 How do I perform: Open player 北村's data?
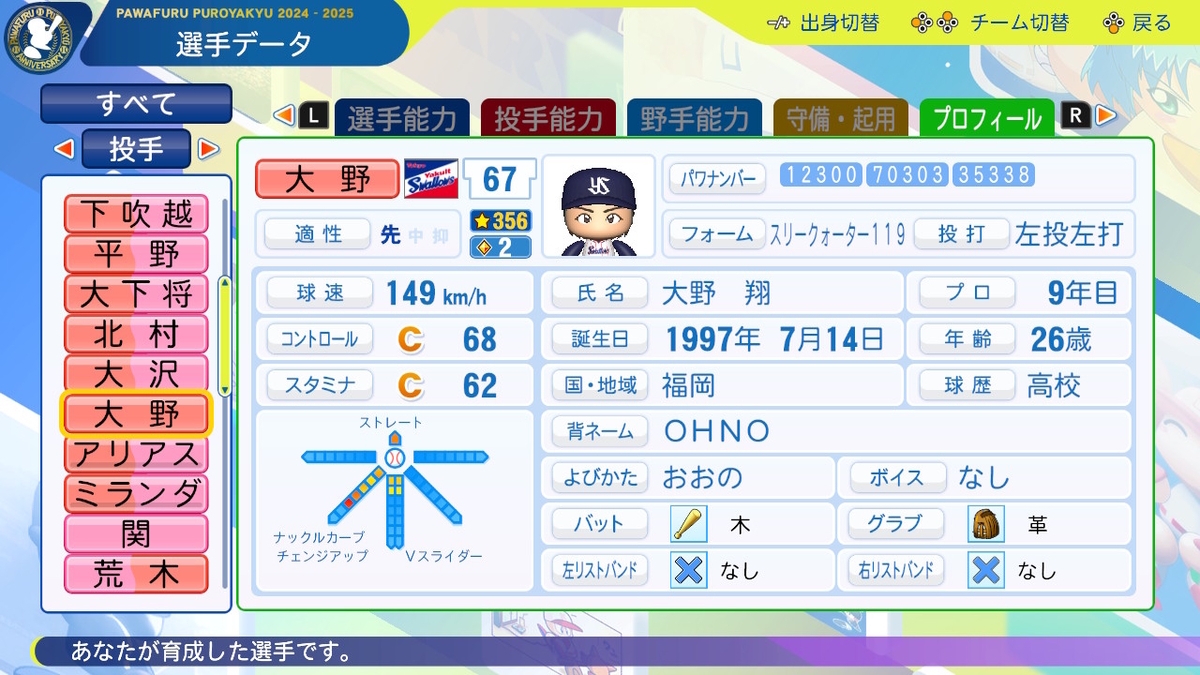tap(136, 334)
